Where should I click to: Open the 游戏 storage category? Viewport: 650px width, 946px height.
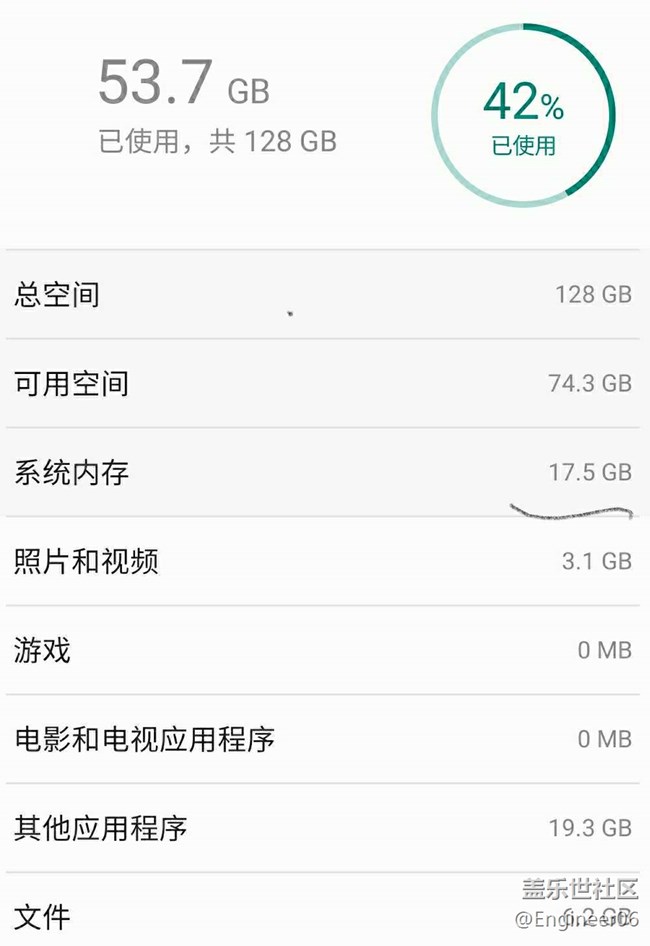(323, 650)
